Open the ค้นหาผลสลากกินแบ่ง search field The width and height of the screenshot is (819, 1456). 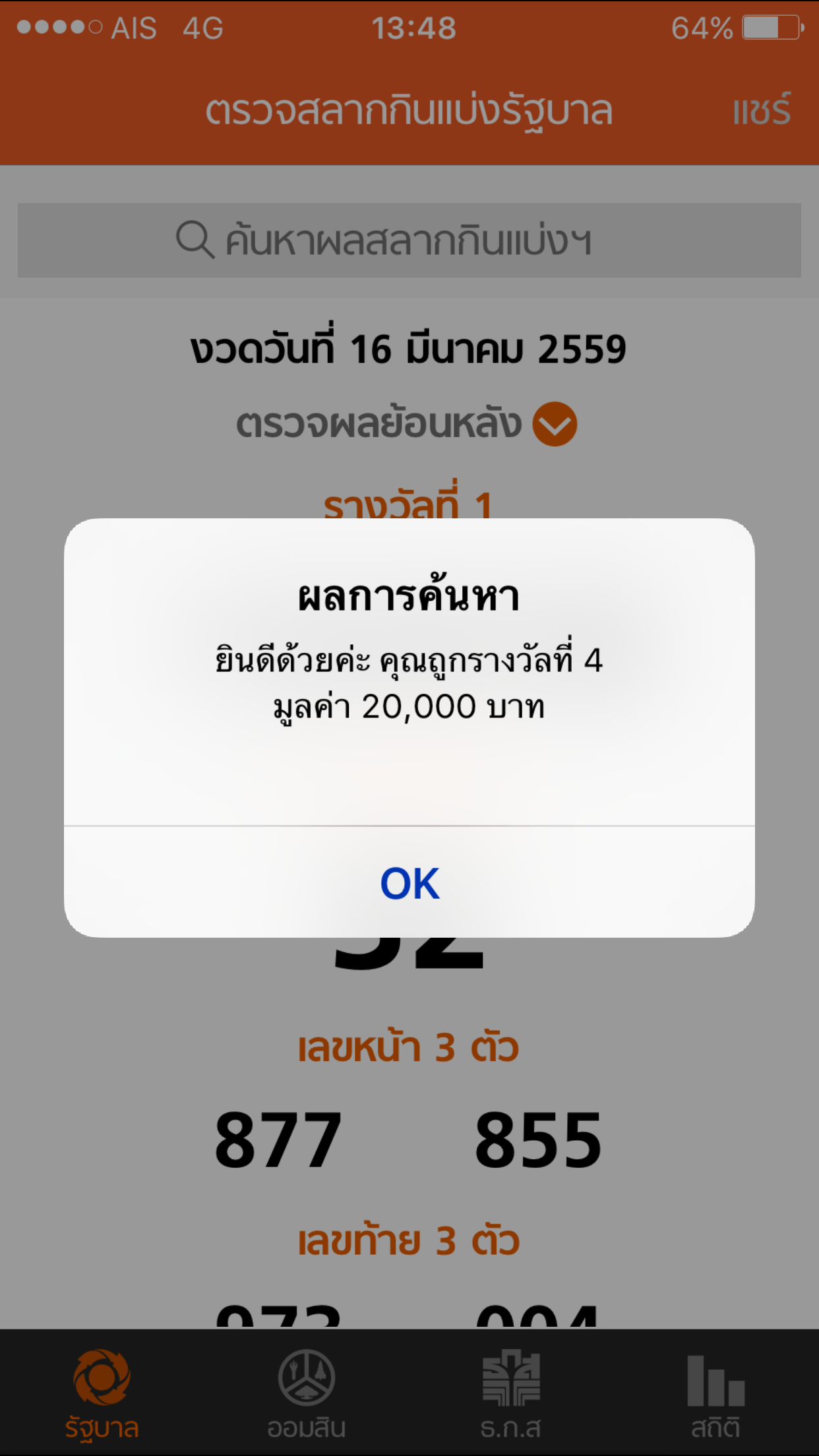pyautogui.click(x=409, y=240)
